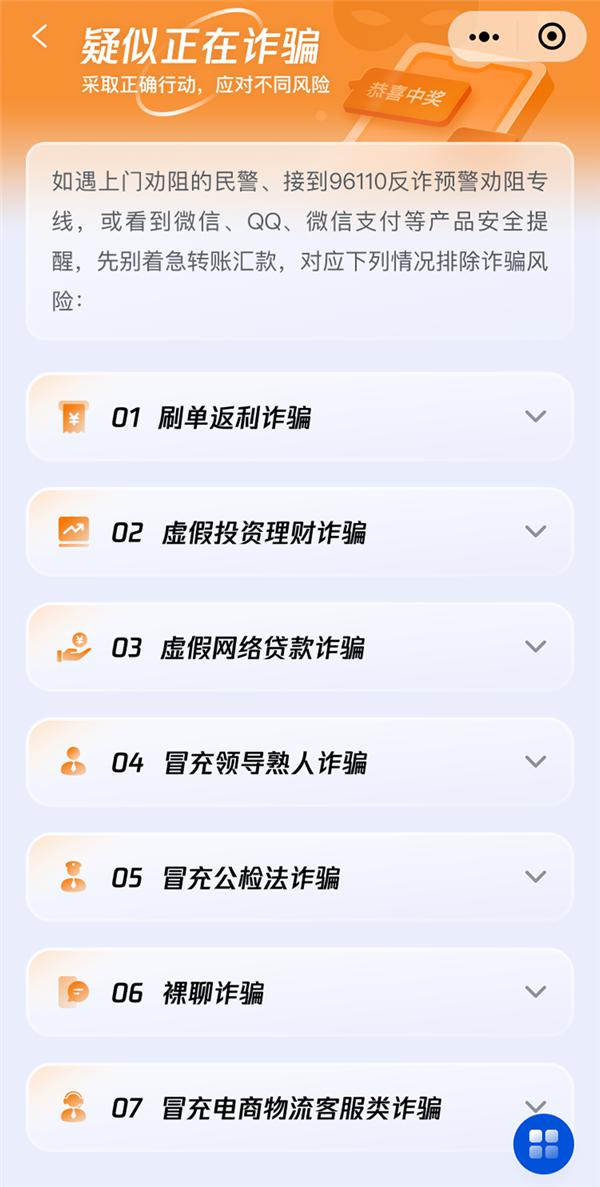This screenshot has height=1187, width=600.
Task: Expand 05 冒充公检法诈骗 section
Action: 536,876
